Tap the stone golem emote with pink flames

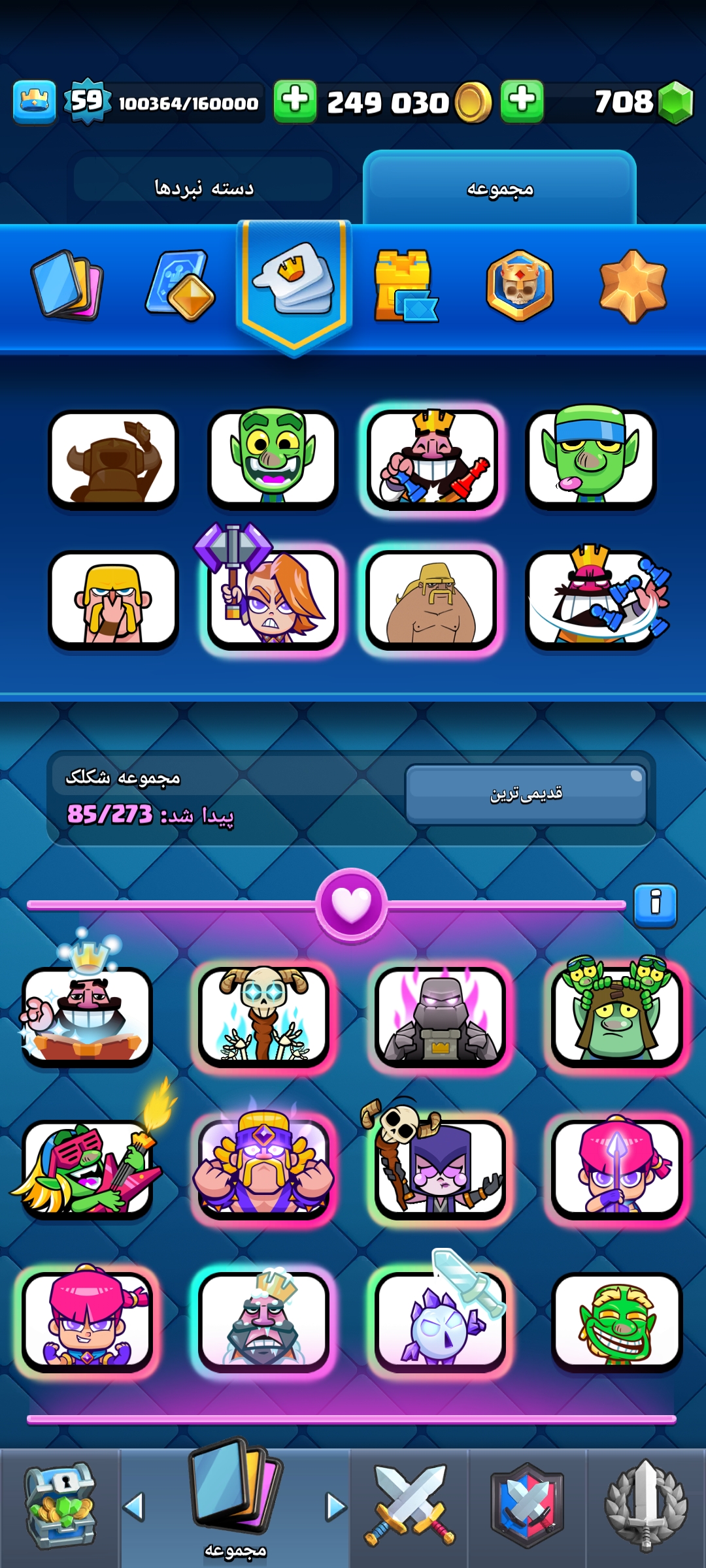pyautogui.click(x=440, y=1016)
